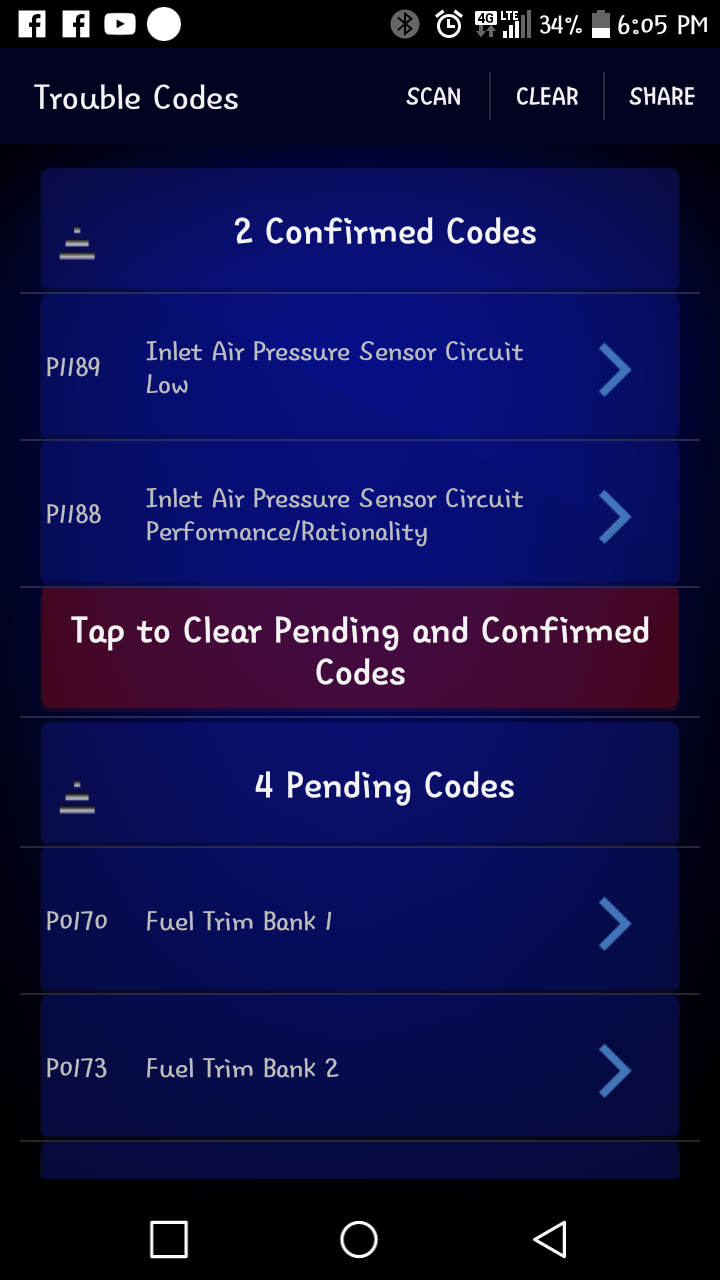This screenshot has height=1280, width=720.
Task: Go back using the system back button
Action: [550, 1239]
